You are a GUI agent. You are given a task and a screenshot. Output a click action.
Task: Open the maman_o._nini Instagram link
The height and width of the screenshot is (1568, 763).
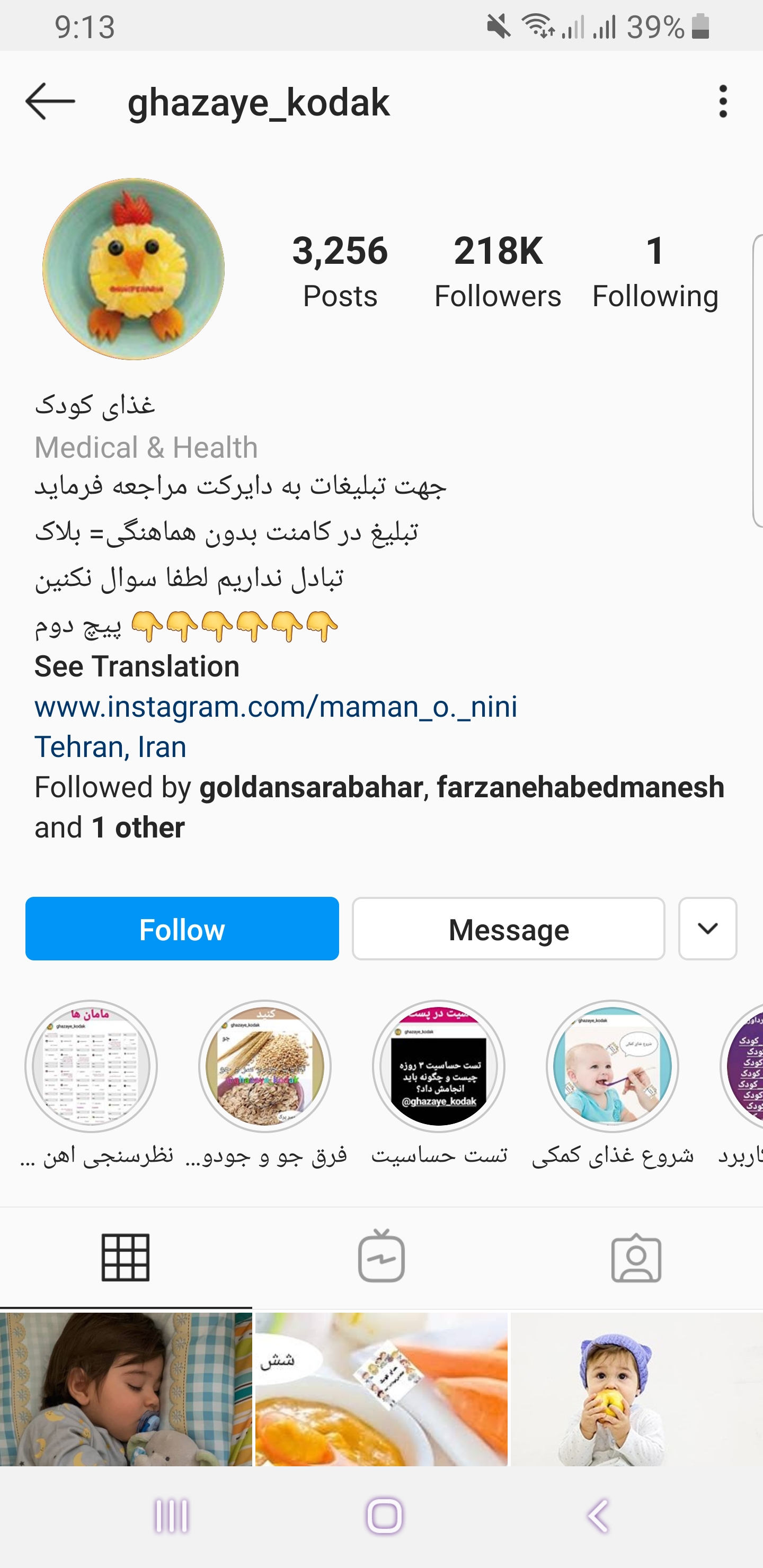276,707
